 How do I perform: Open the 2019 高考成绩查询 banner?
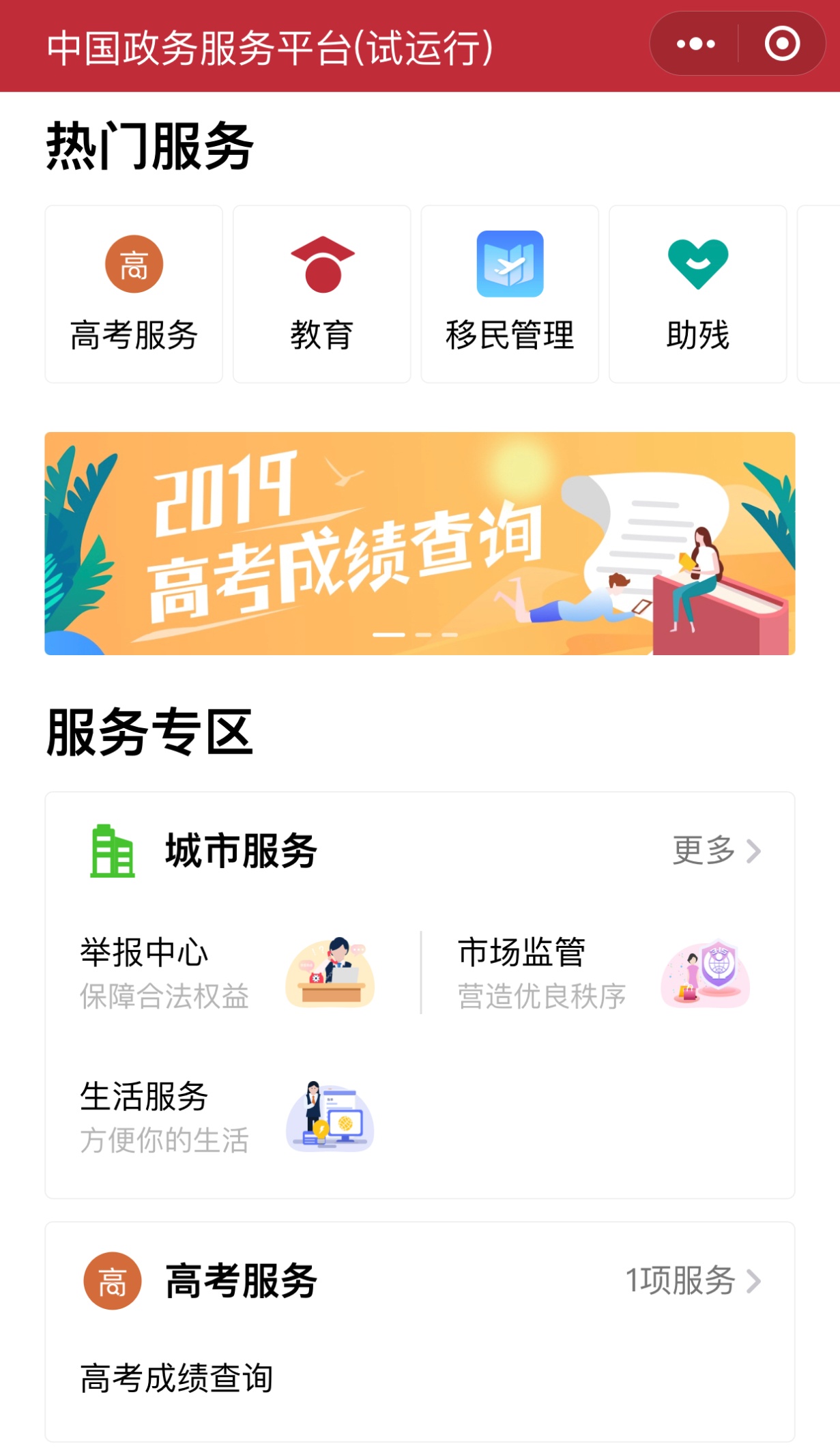[420, 543]
